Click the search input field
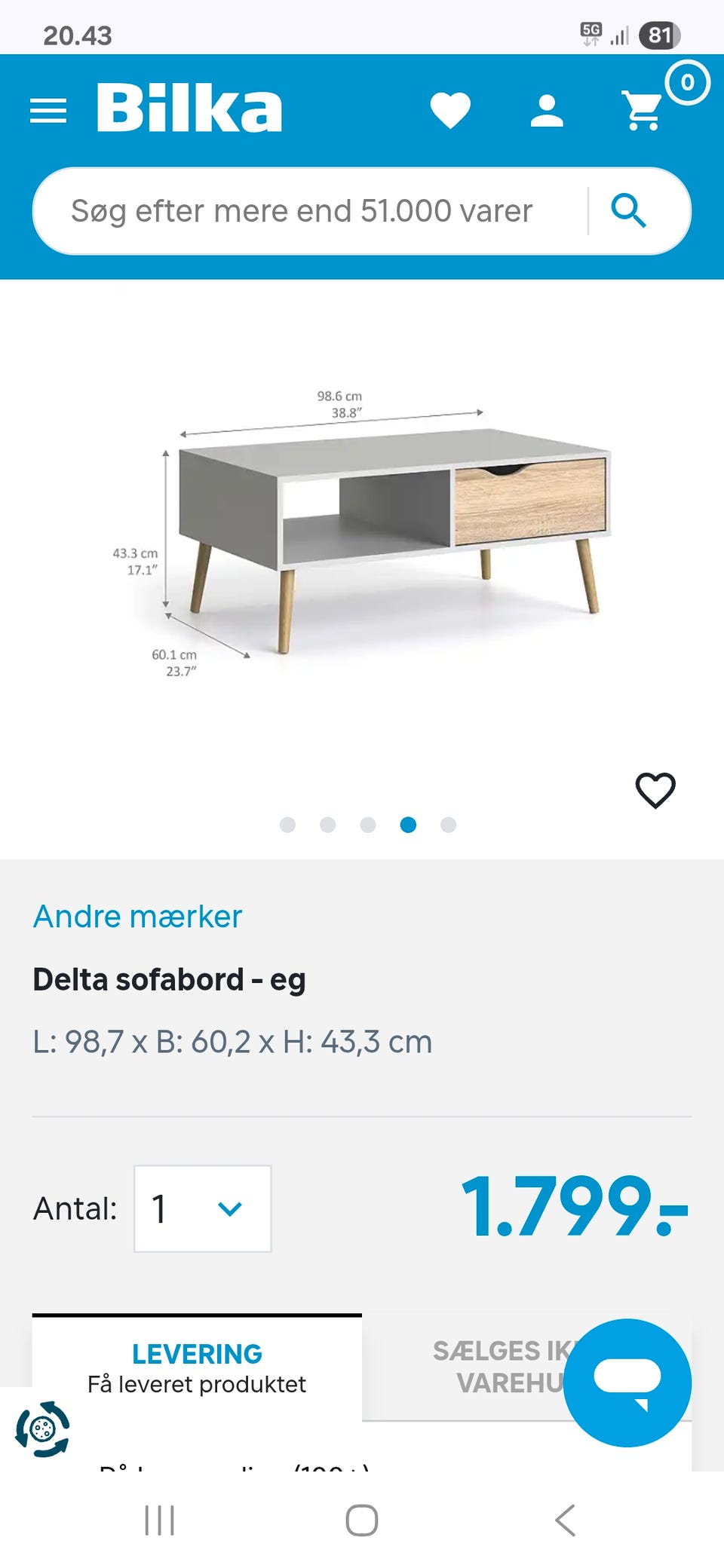724x1568 pixels. [x=302, y=211]
